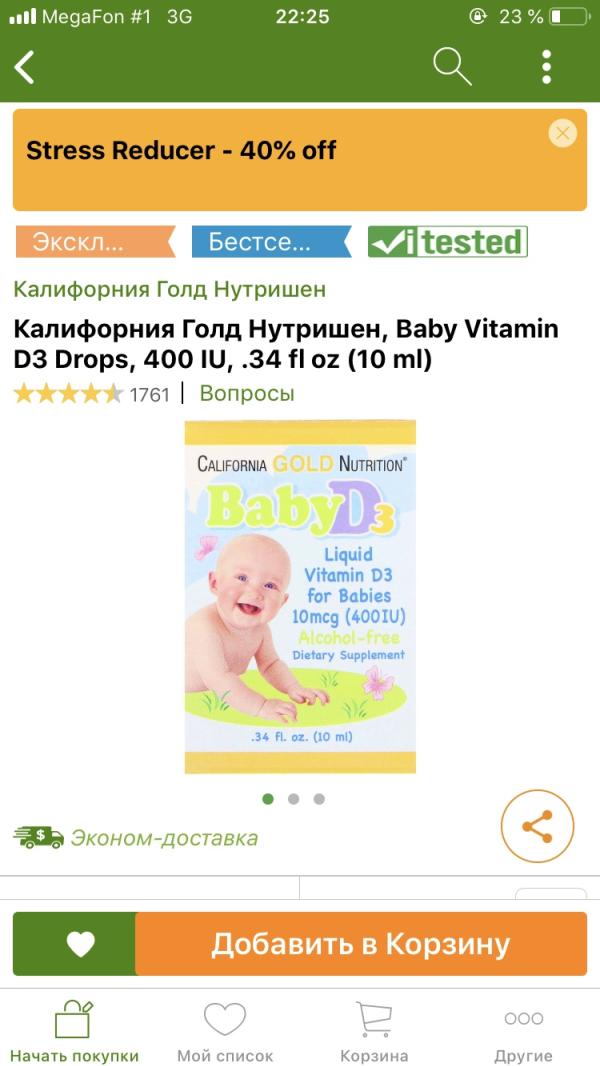Open the Калифорния Голд Нутришен brand link
The height and width of the screenshot is (1066, 600).
point(170,290)
